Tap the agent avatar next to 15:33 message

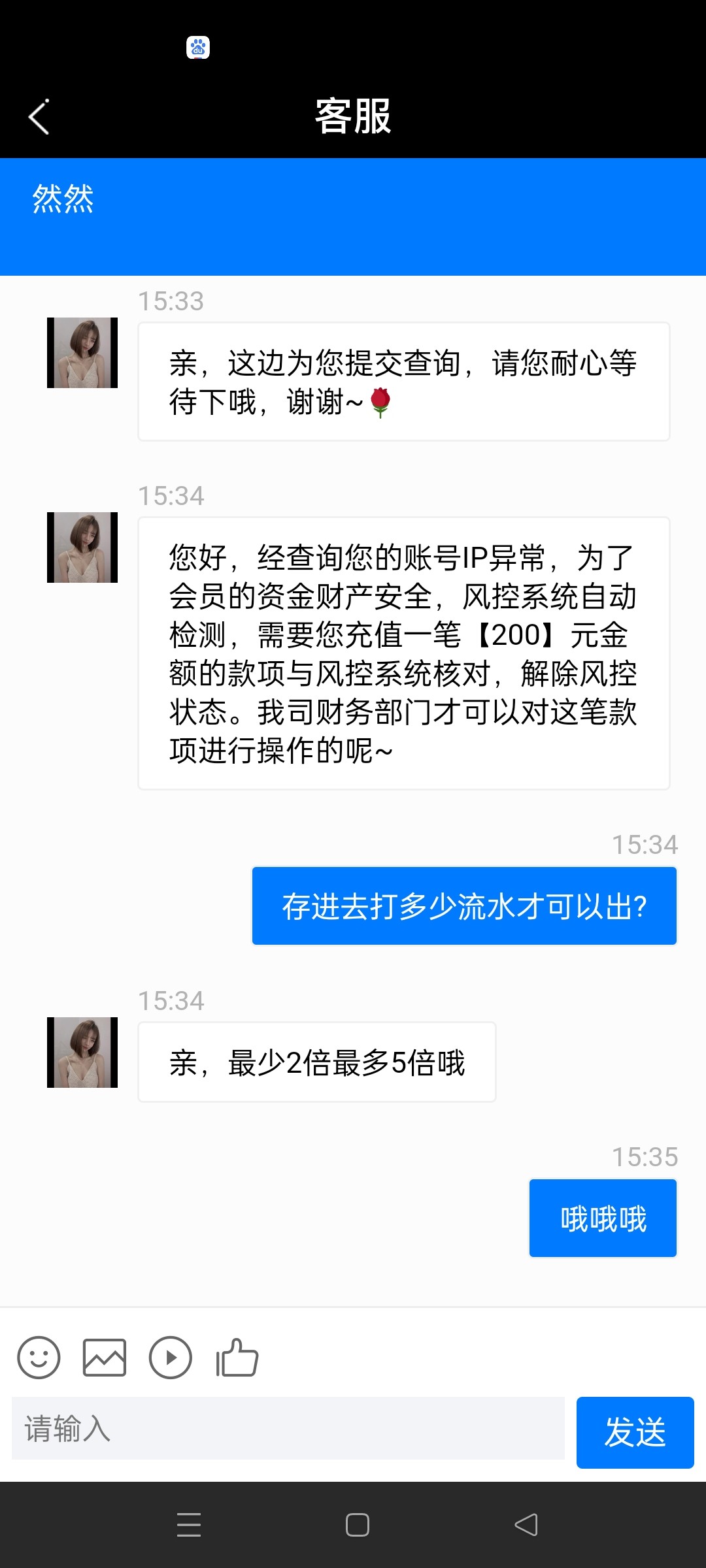point(82,353)
